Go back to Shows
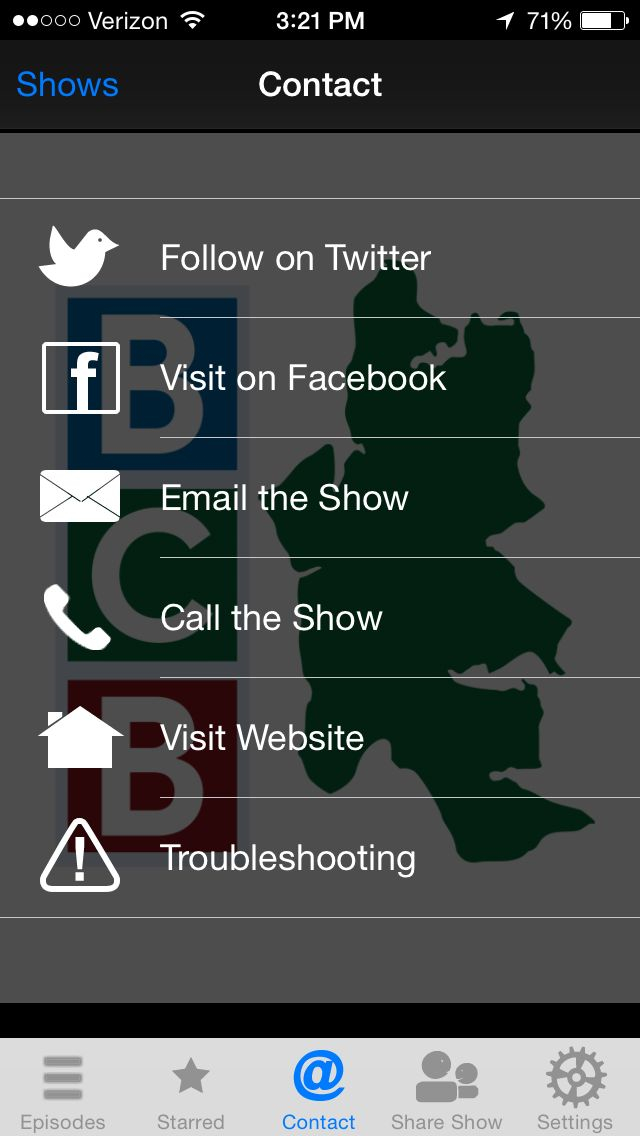 pyautogui.click(x=67, y=85)
